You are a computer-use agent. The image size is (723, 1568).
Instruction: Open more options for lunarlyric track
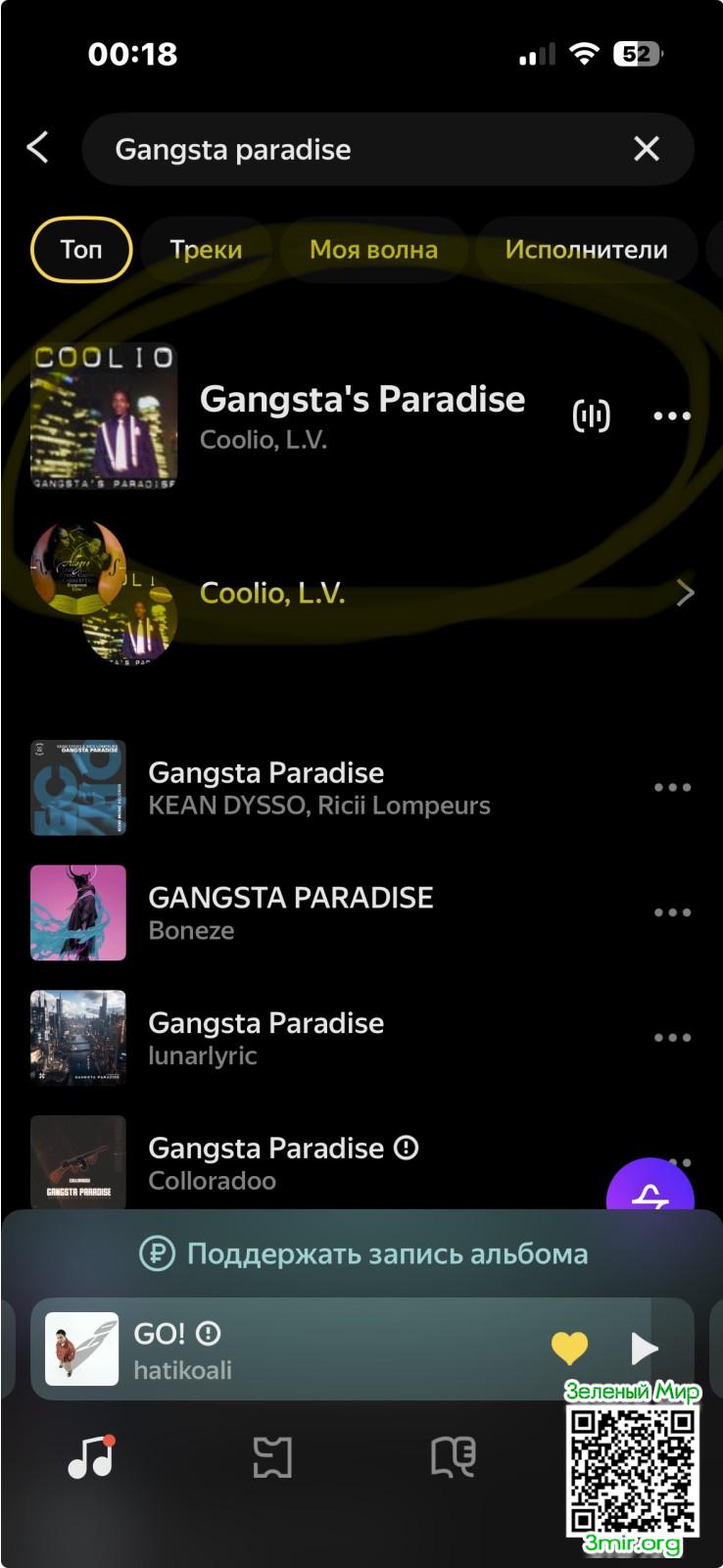click(672, 1038)
